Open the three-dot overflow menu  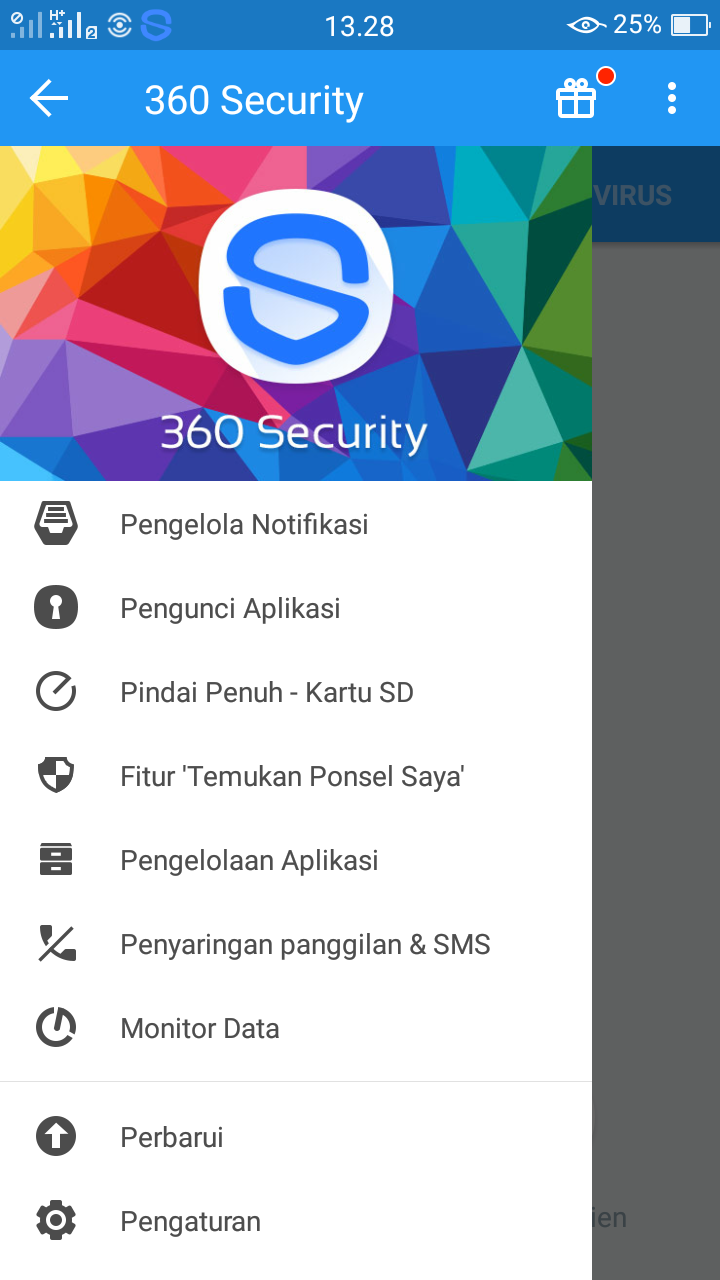[x=671, y=99]
